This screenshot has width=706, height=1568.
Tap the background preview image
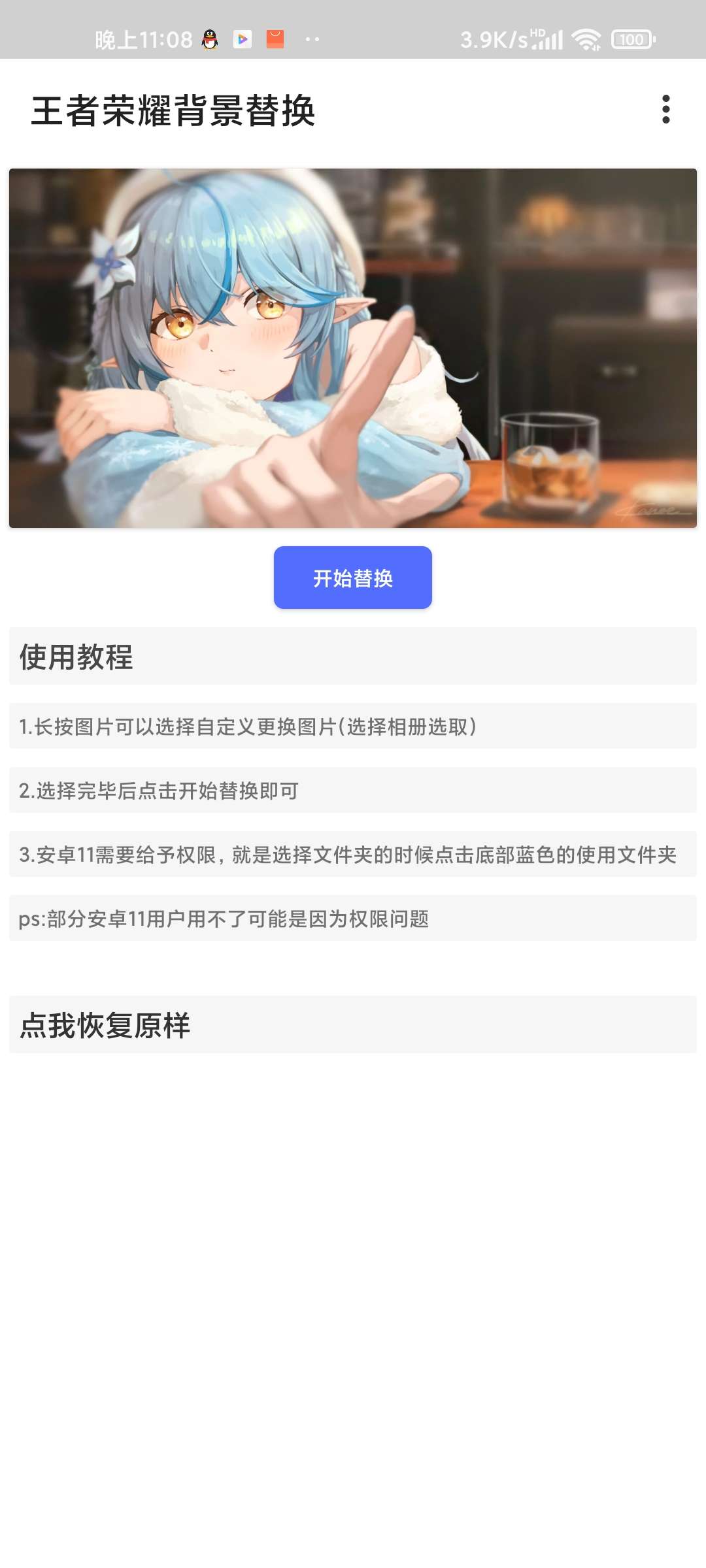352,348
